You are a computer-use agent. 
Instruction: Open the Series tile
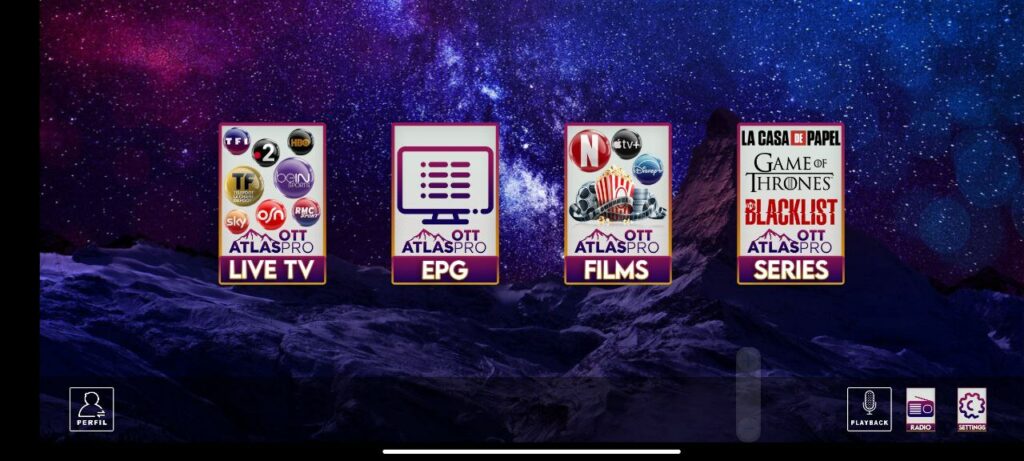(x=790, y=204)
